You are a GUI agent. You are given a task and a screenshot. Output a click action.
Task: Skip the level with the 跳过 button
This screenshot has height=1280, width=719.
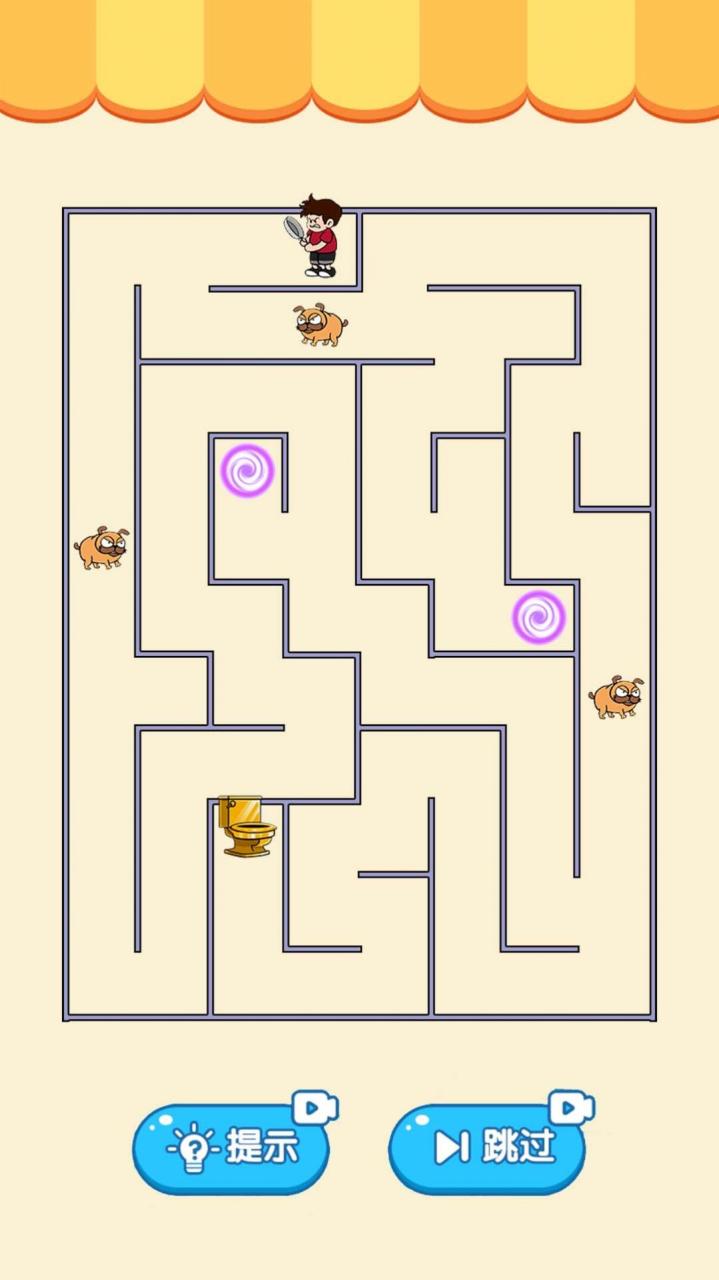coord(487,1149)
